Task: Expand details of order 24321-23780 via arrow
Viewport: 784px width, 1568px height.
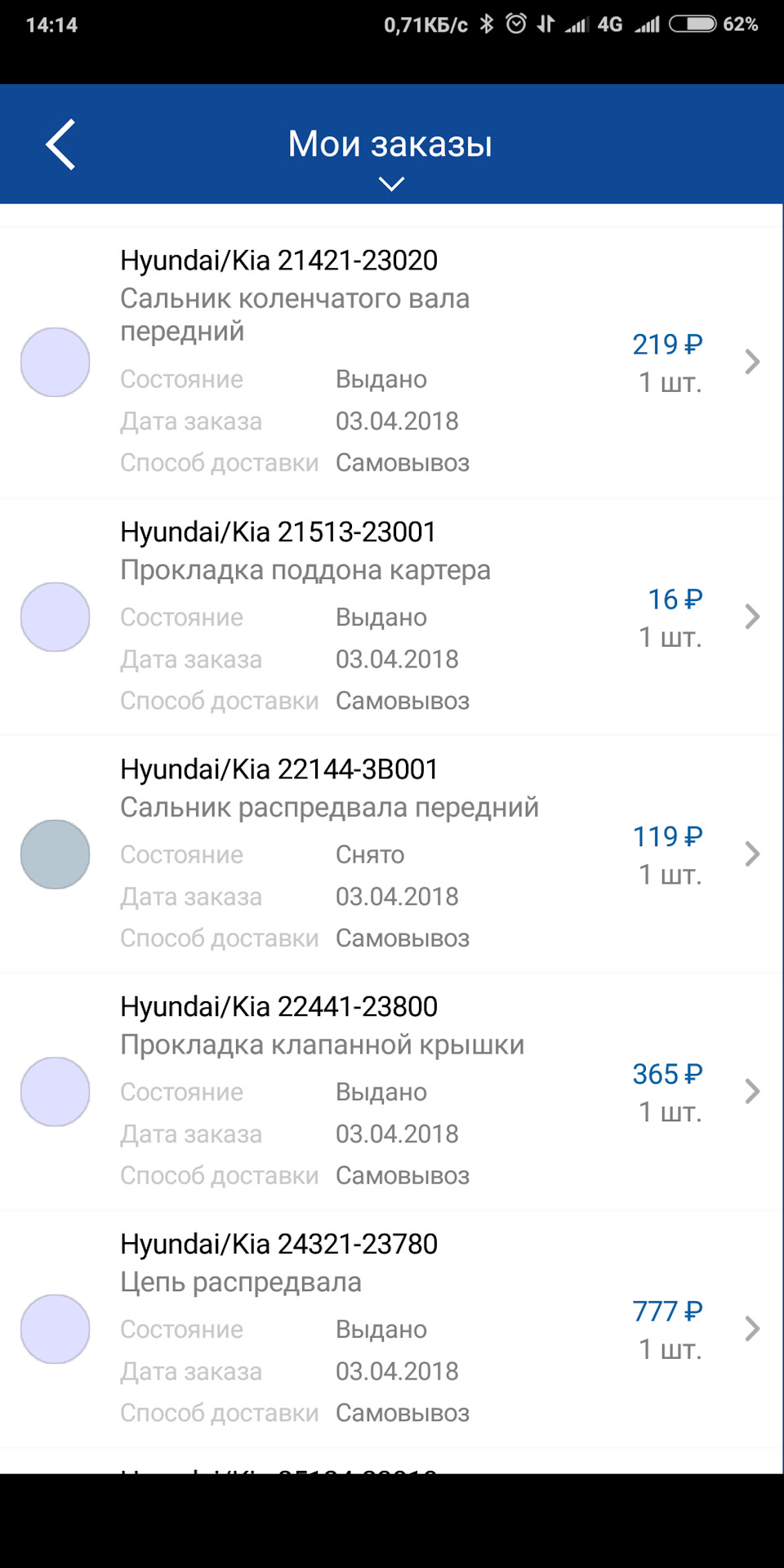Action: [x=752, y=1329]
